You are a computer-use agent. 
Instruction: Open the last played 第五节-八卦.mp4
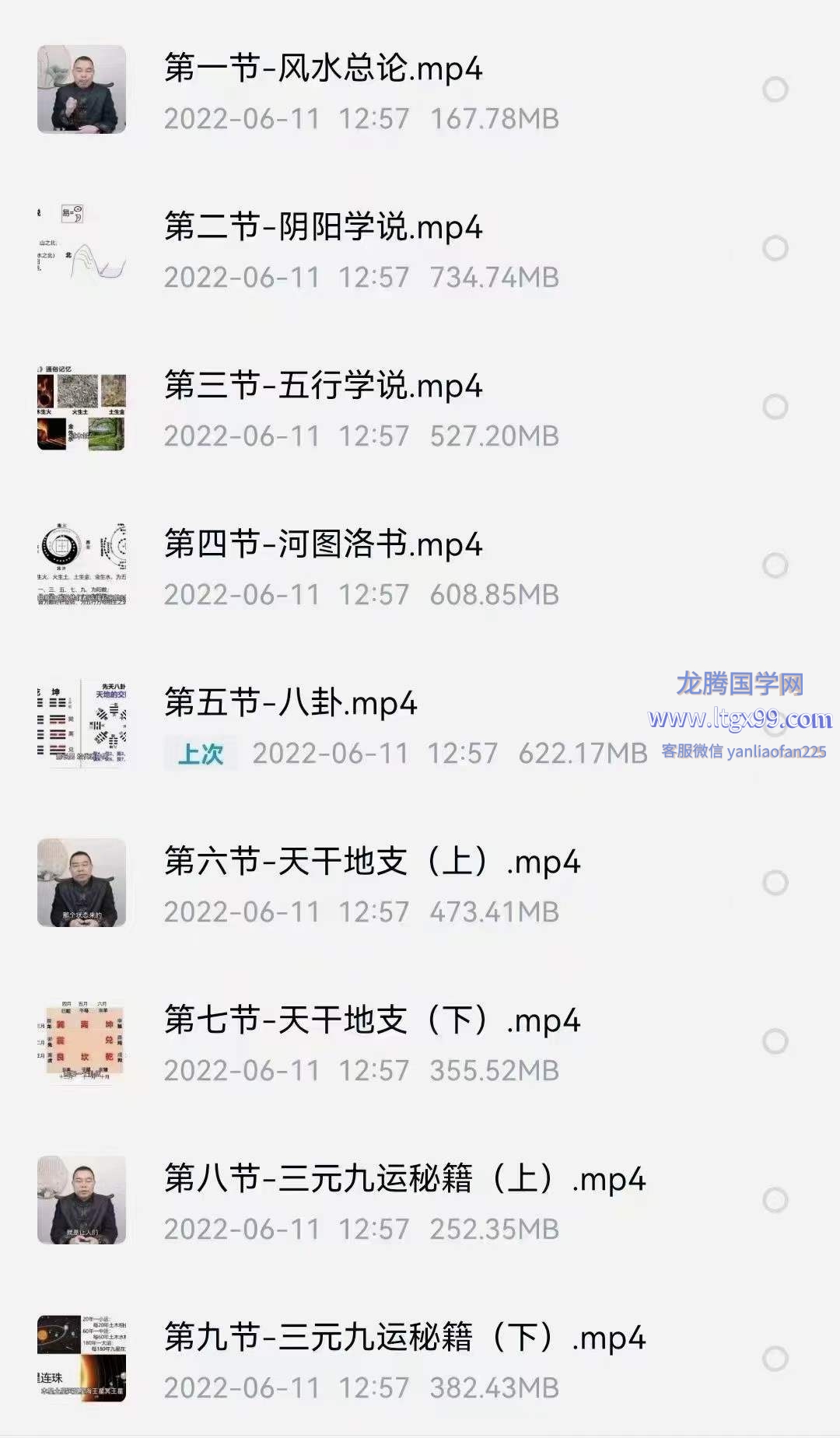click(x=291, y=704)
